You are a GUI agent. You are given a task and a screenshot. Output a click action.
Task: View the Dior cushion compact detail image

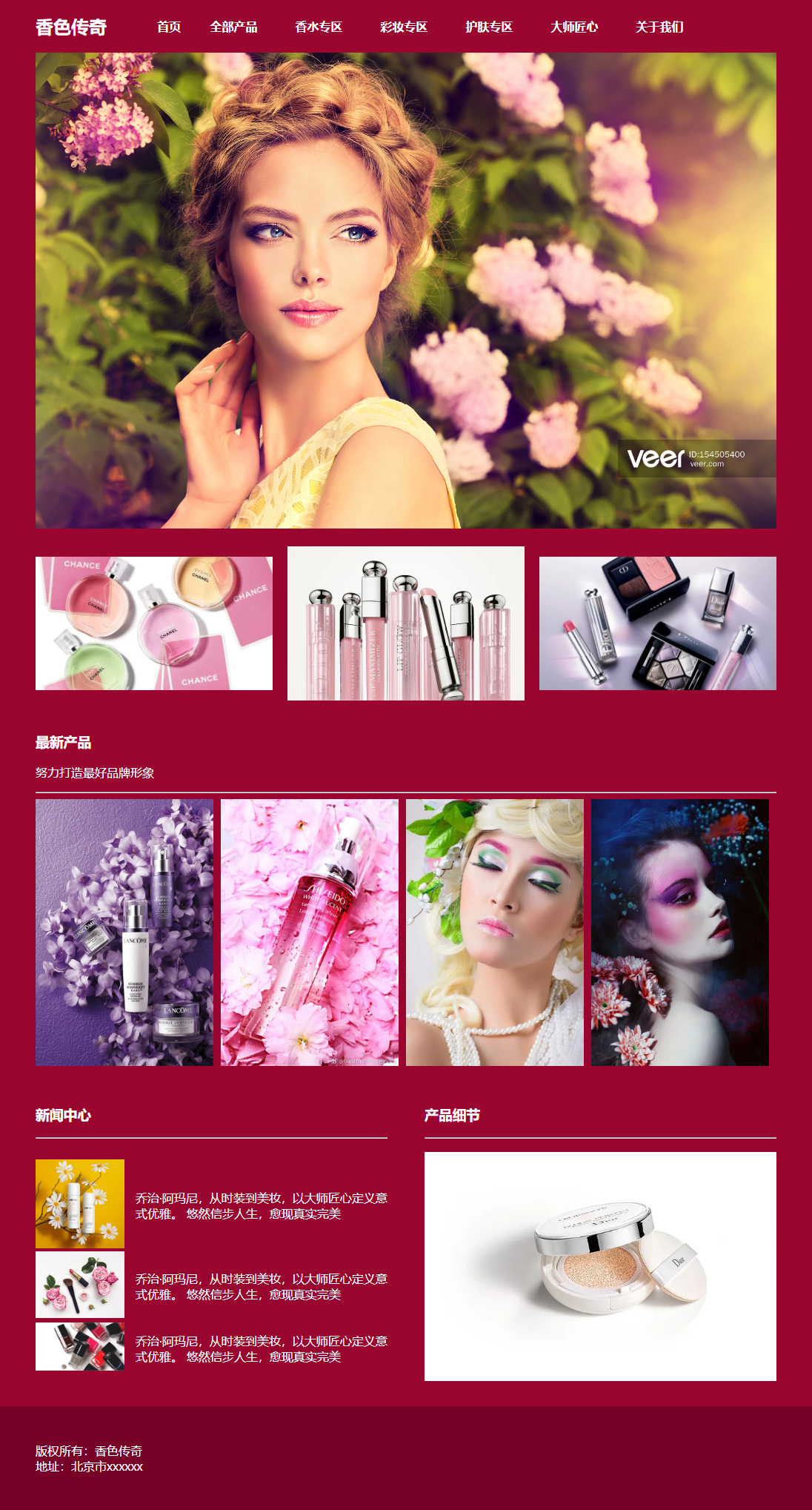pos(600,1266)
